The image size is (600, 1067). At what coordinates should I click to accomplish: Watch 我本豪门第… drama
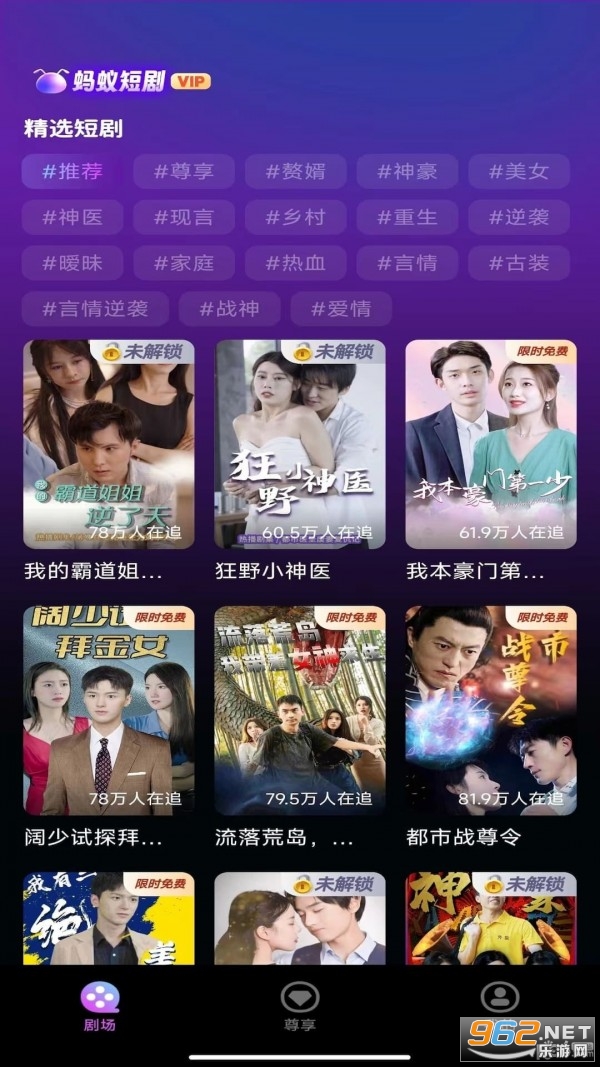[491, 445]
